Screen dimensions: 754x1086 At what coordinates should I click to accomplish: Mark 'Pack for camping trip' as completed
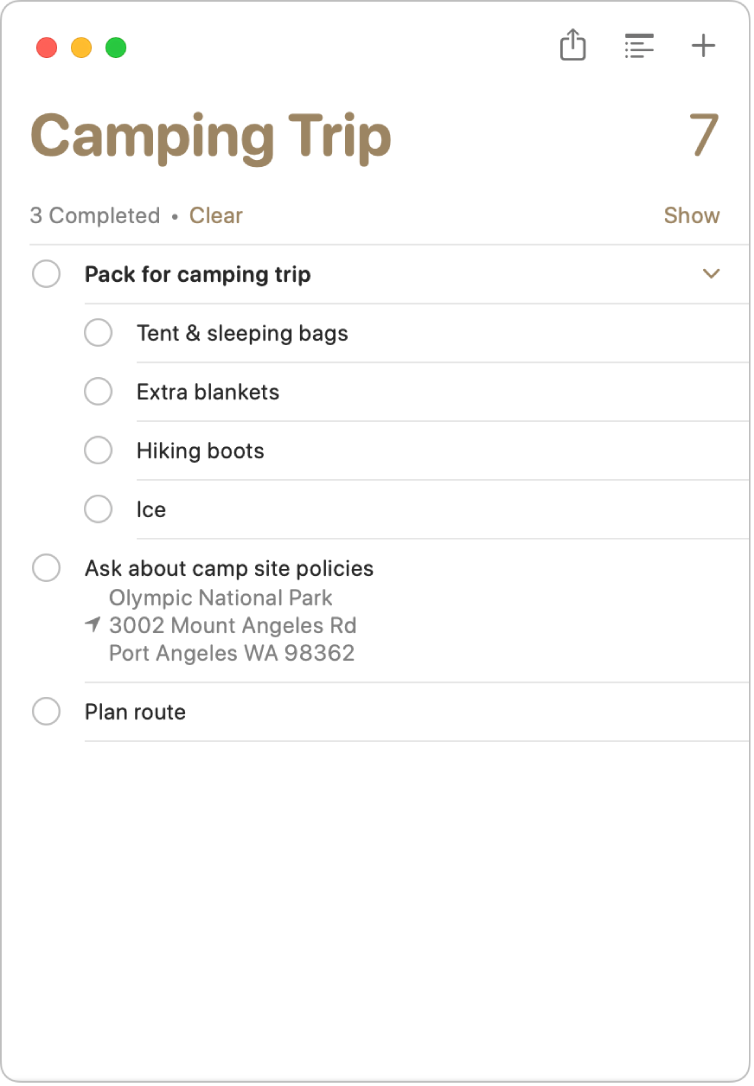pos(46,273)
